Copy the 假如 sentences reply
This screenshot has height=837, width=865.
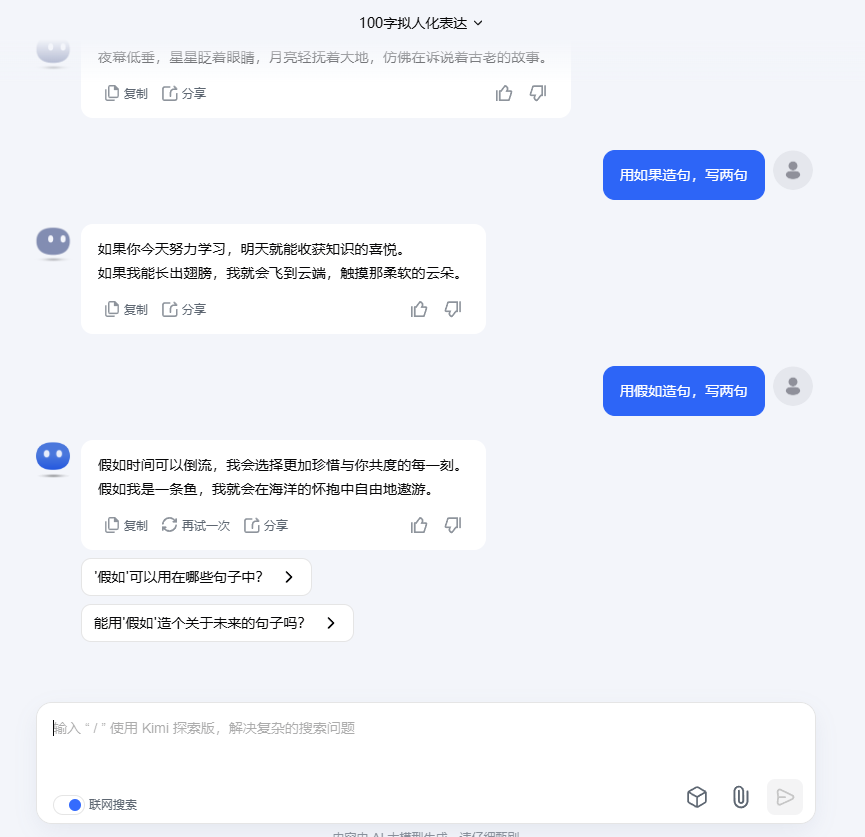[x=126, y=526]
